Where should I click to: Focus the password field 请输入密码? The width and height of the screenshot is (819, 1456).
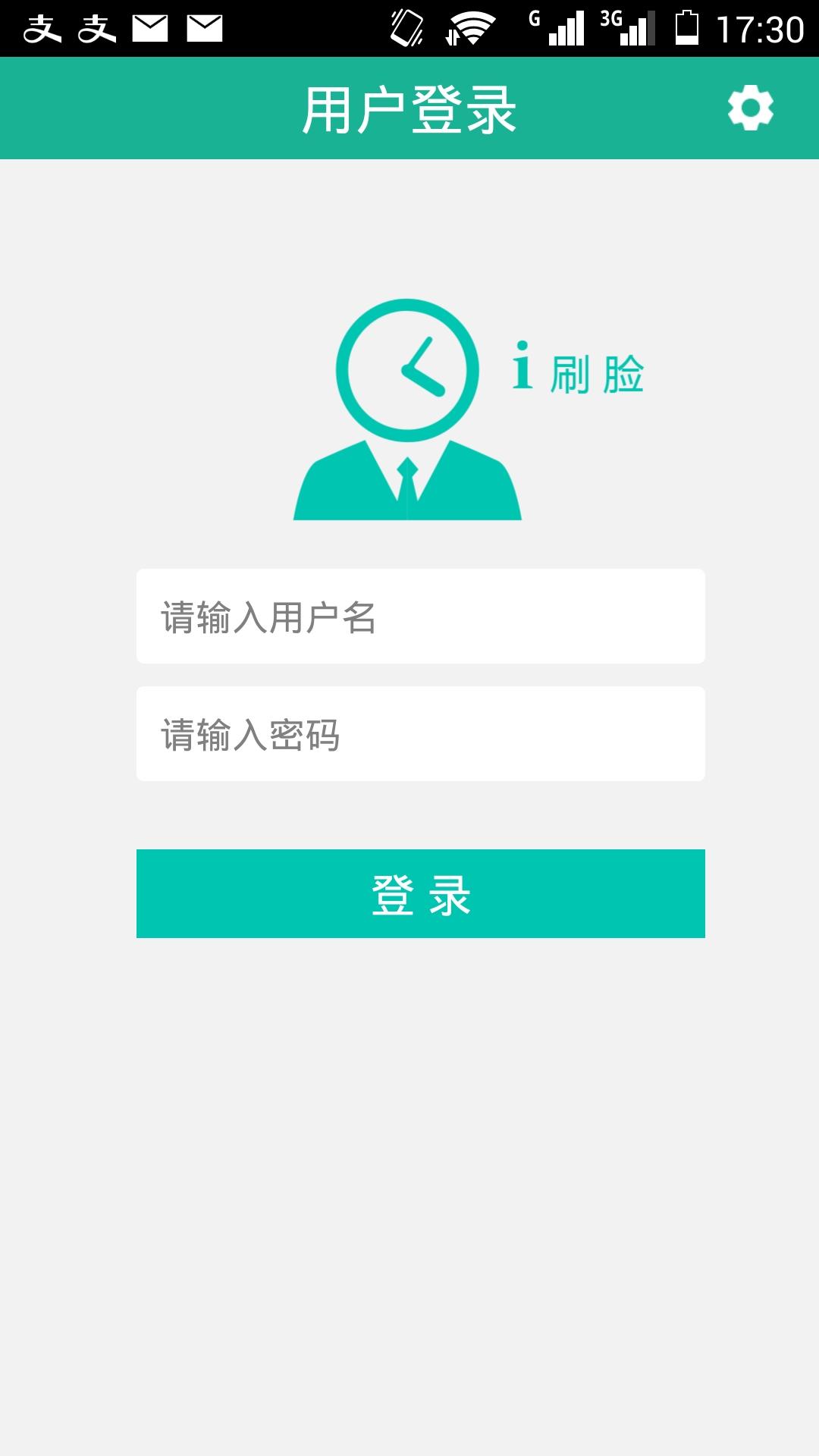click(420, 733)
